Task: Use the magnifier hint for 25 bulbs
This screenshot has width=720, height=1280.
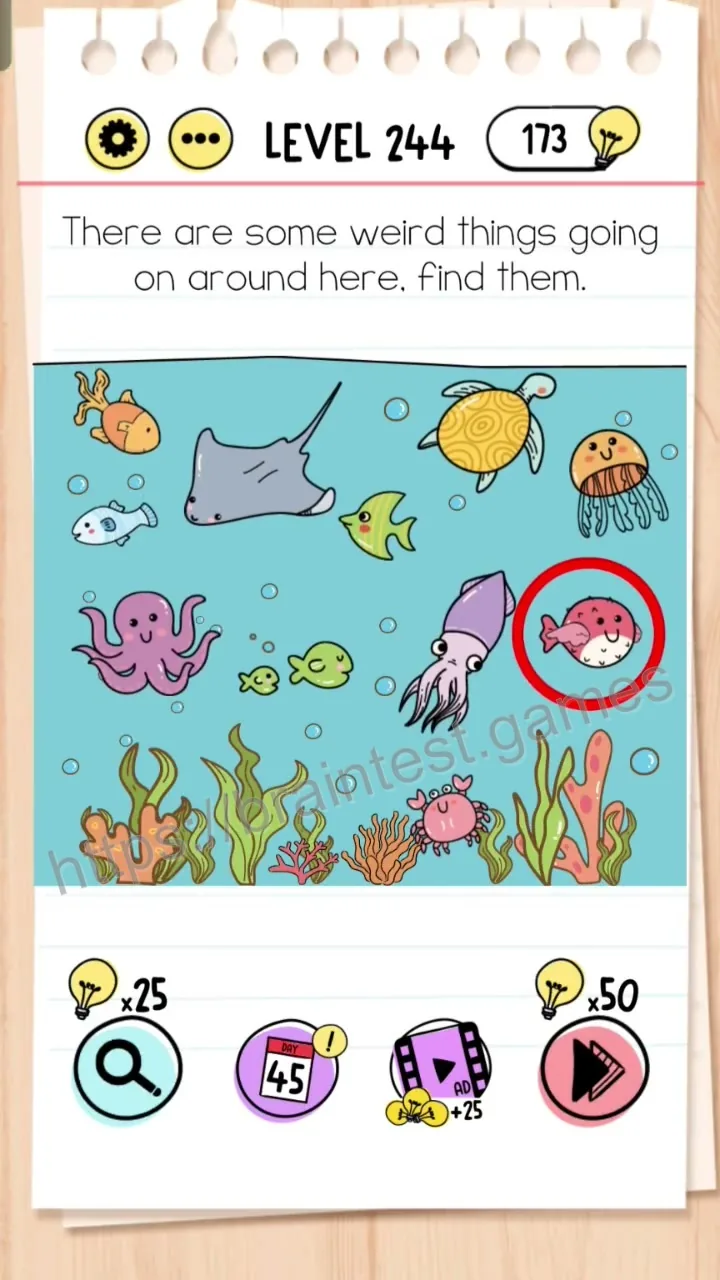Action: 128,1066
